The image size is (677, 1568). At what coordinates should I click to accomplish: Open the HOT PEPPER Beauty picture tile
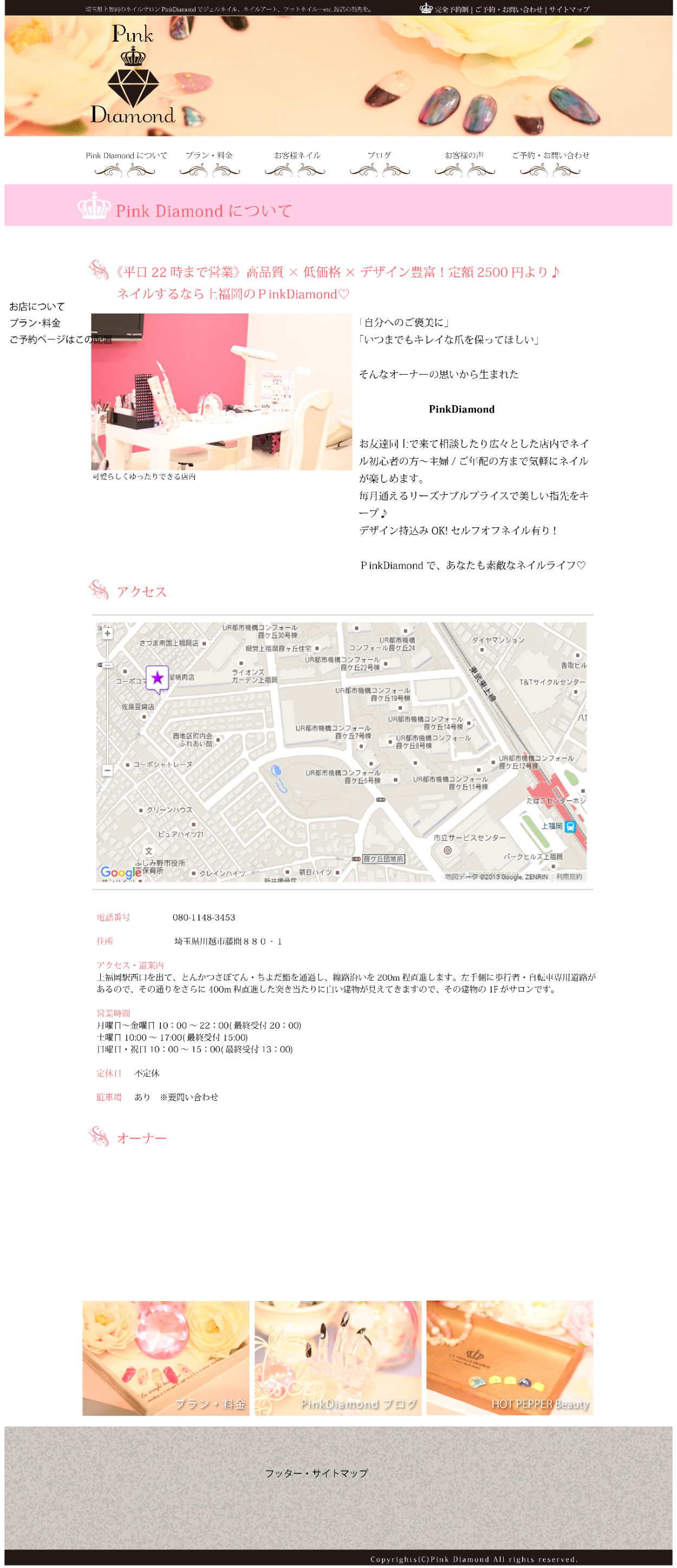(510, 1358)
